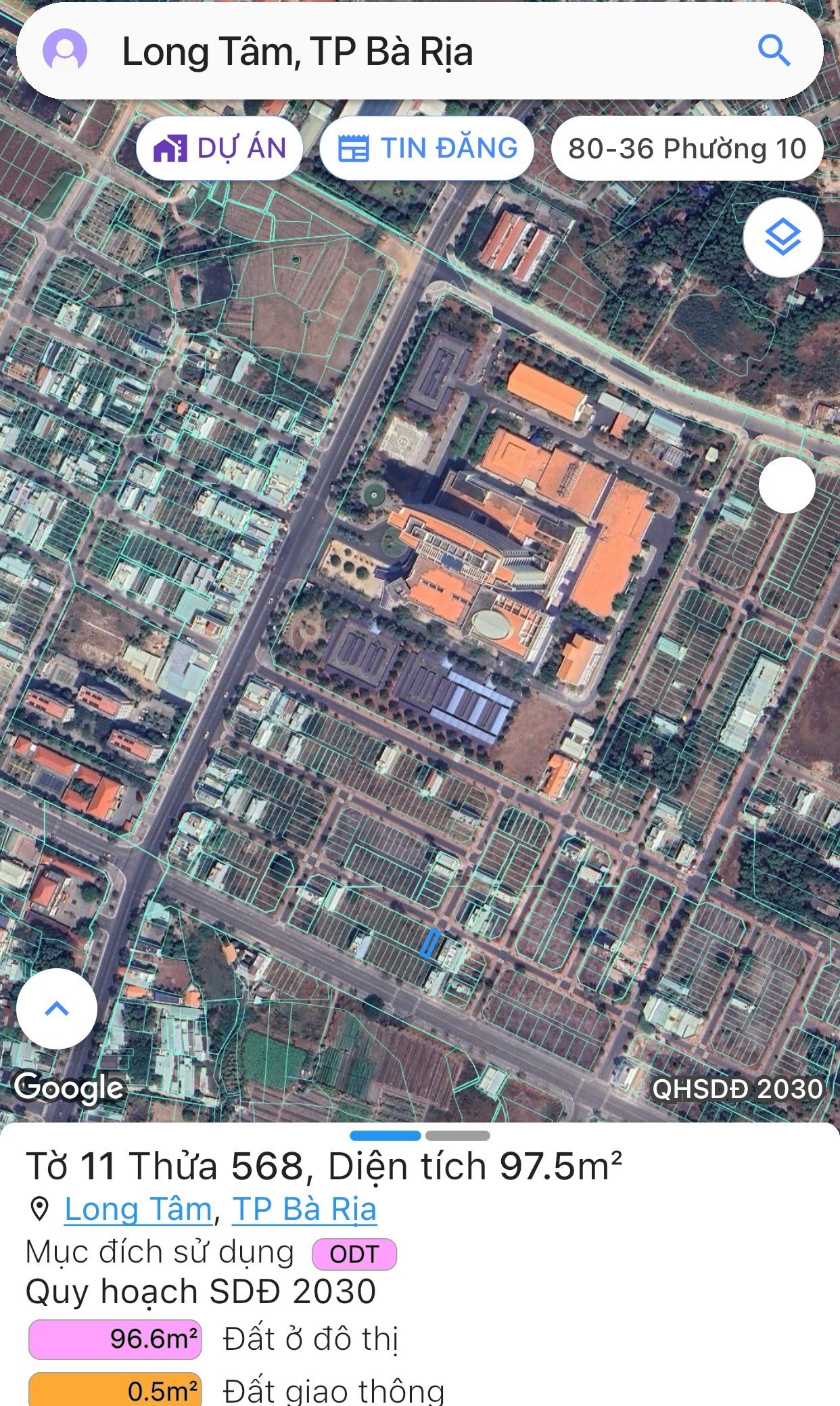This screenshot has width=840, height=1406.
Task: Tap the ODT land-use tag
Action: tap(354, 1254)
